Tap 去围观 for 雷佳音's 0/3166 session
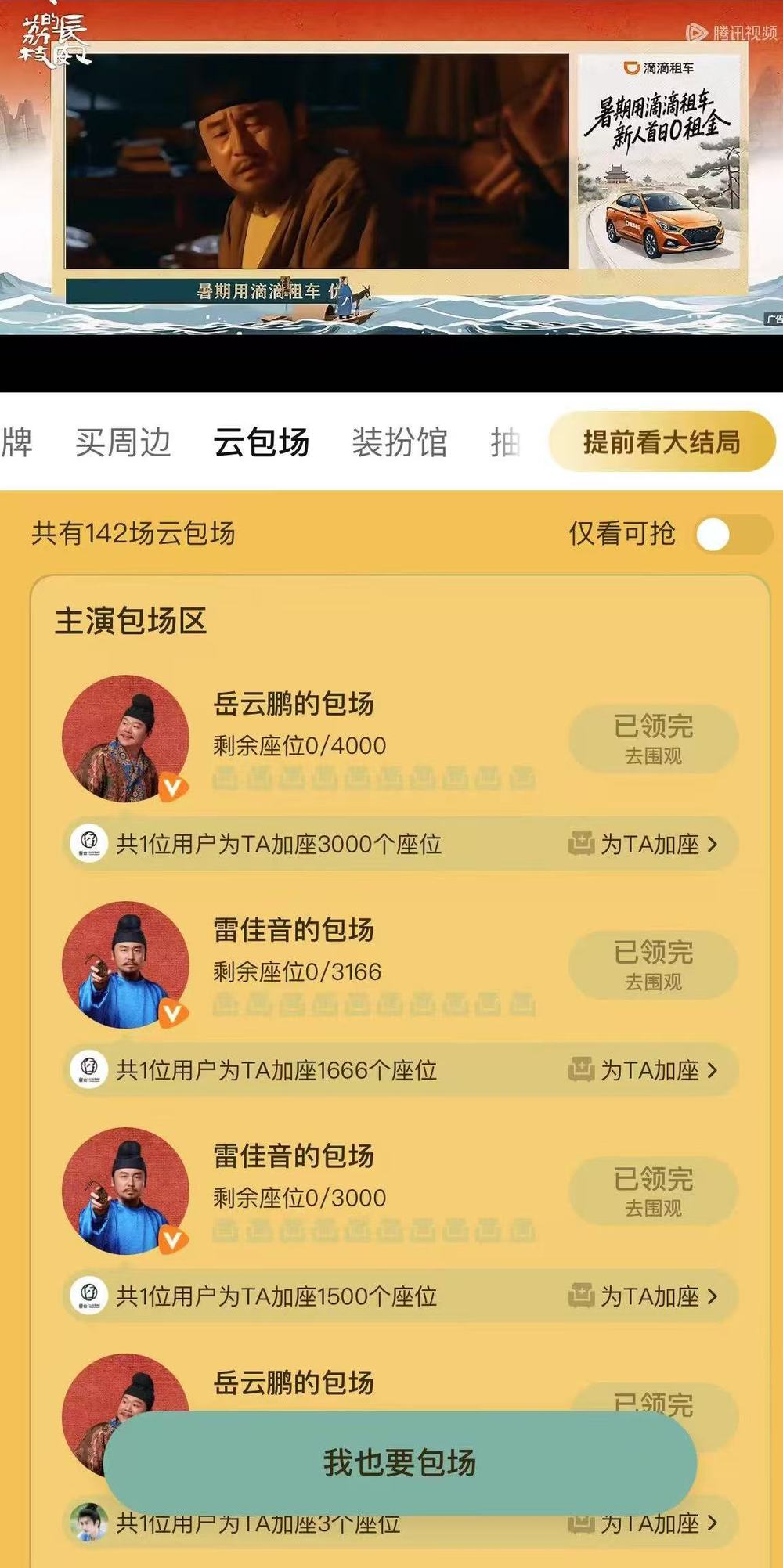Screen dimensions: 783x1568 (x=653, y=964)
